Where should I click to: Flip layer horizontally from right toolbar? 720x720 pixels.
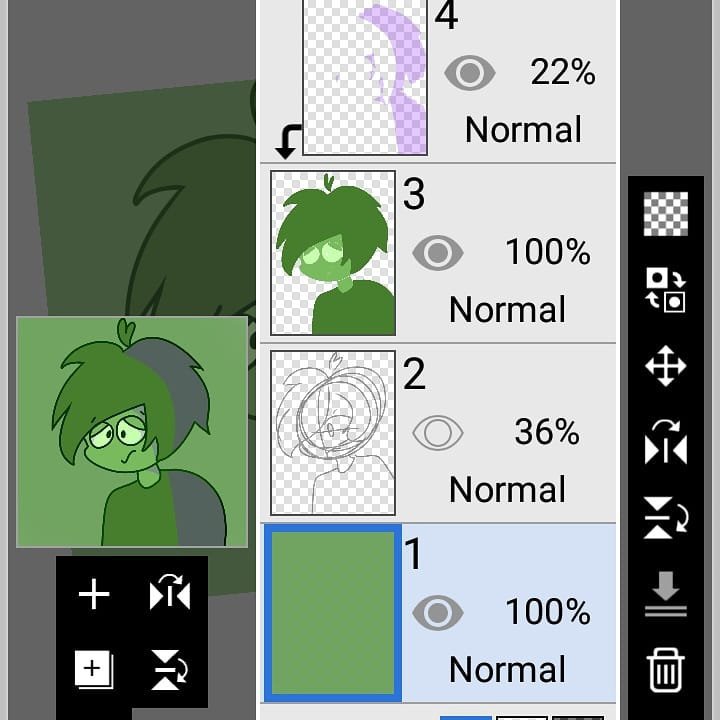(666, 444)
